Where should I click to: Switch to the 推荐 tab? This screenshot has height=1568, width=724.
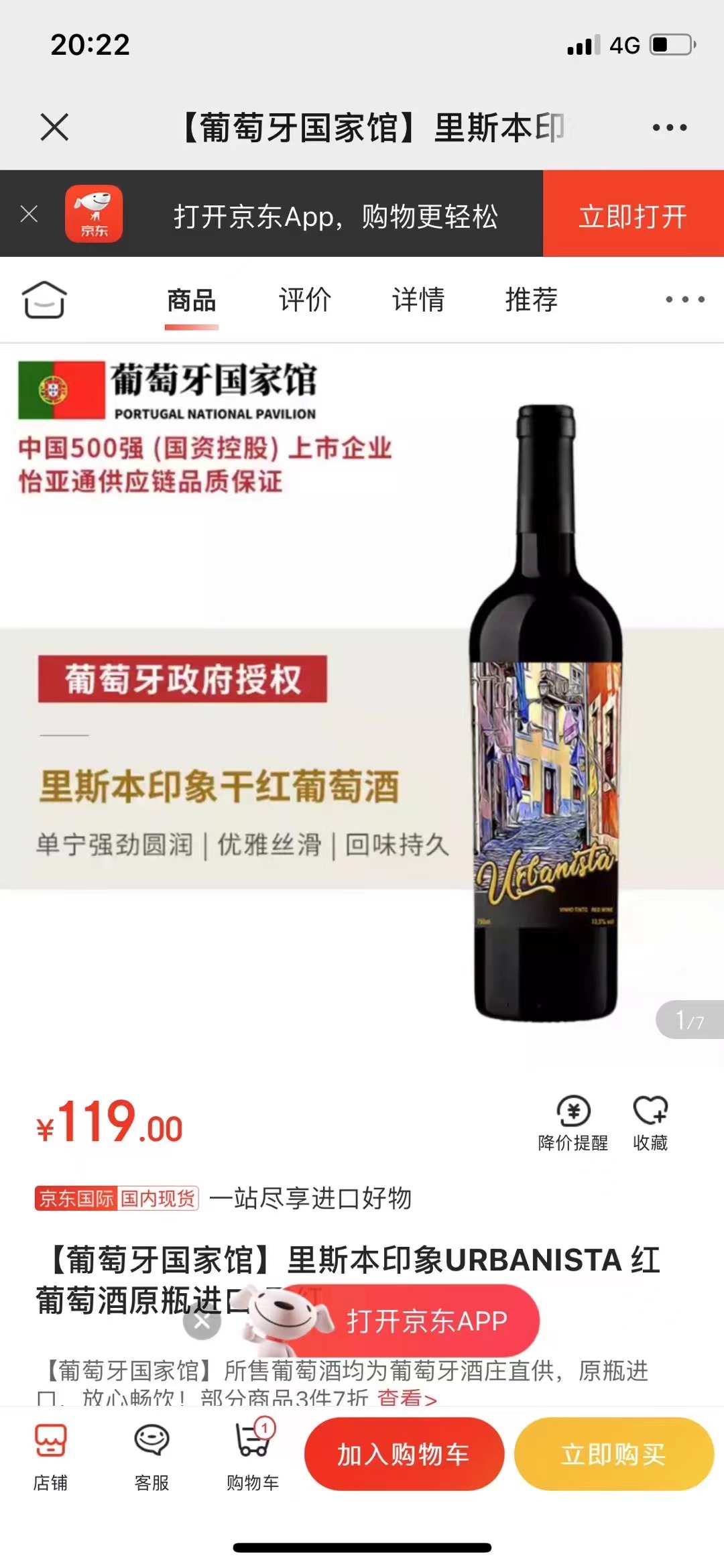point(531,300)
